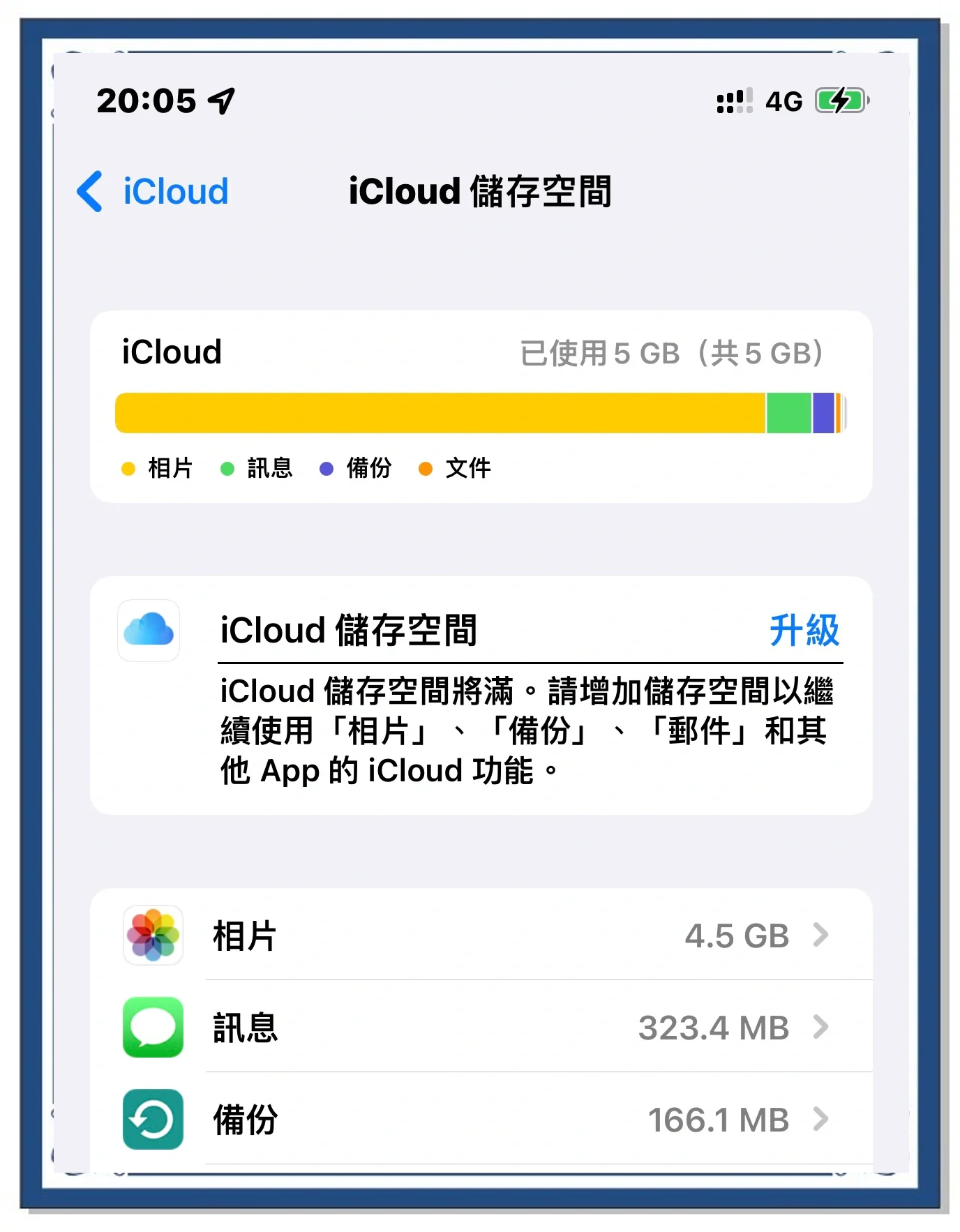Tap the charging battery icon
Viewport: 960px width, 1232px height.
(x=840, y=100)
